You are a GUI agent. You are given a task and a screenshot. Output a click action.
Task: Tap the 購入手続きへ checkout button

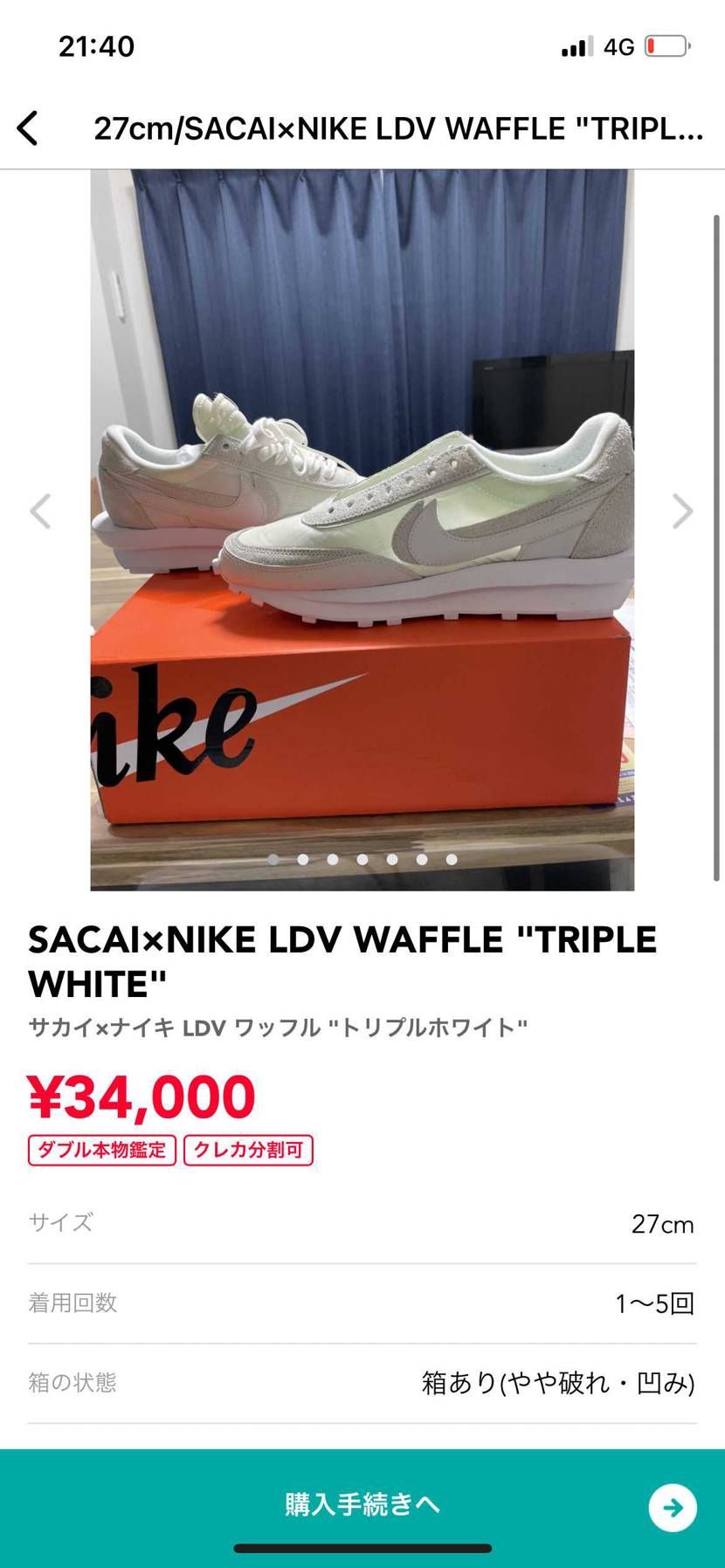pos(362,1504)
